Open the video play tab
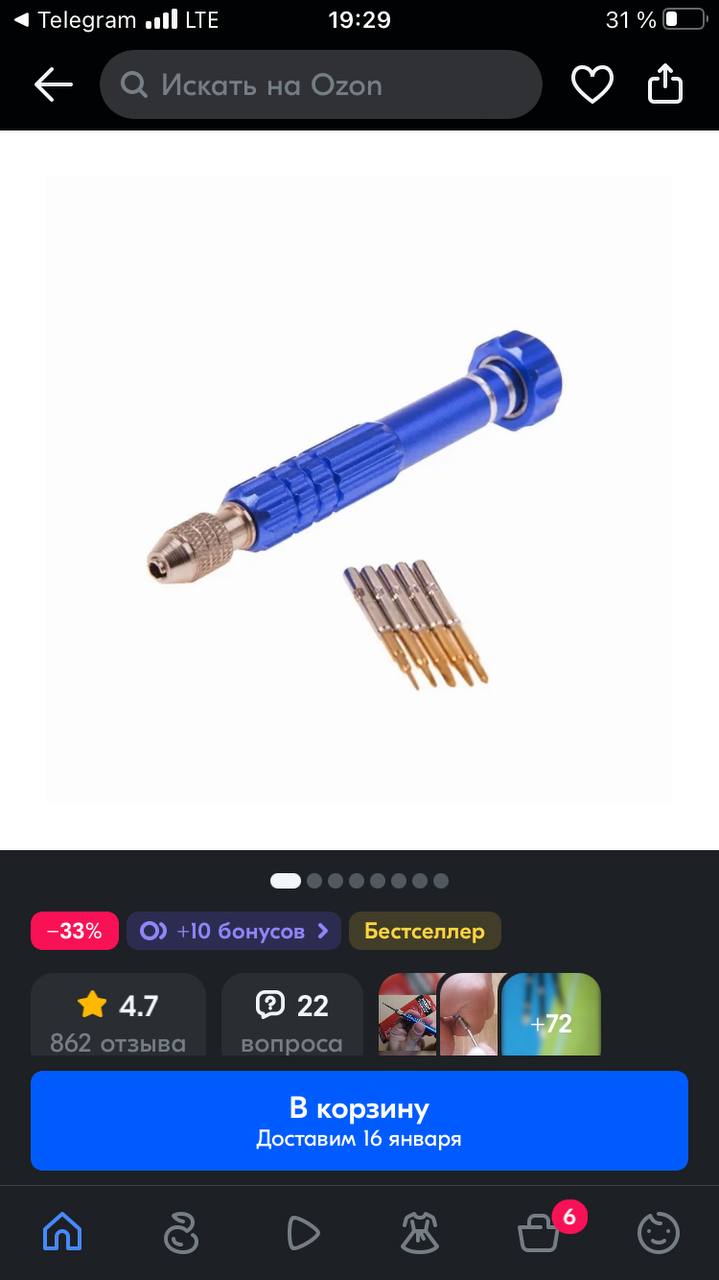Screen dimensions: 719x1280 tap(302, 1233)
